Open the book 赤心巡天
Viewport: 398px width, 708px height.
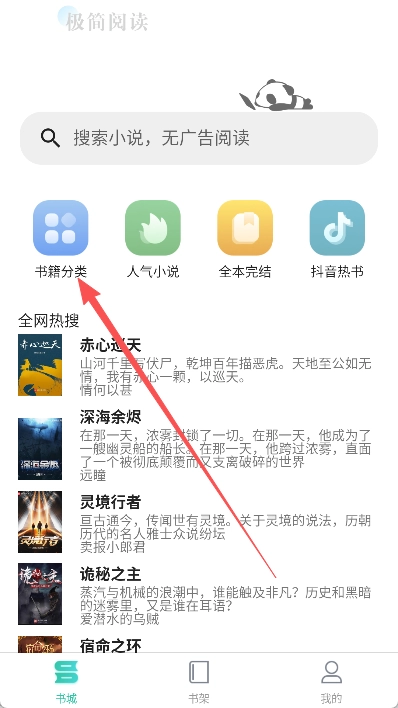195,365
